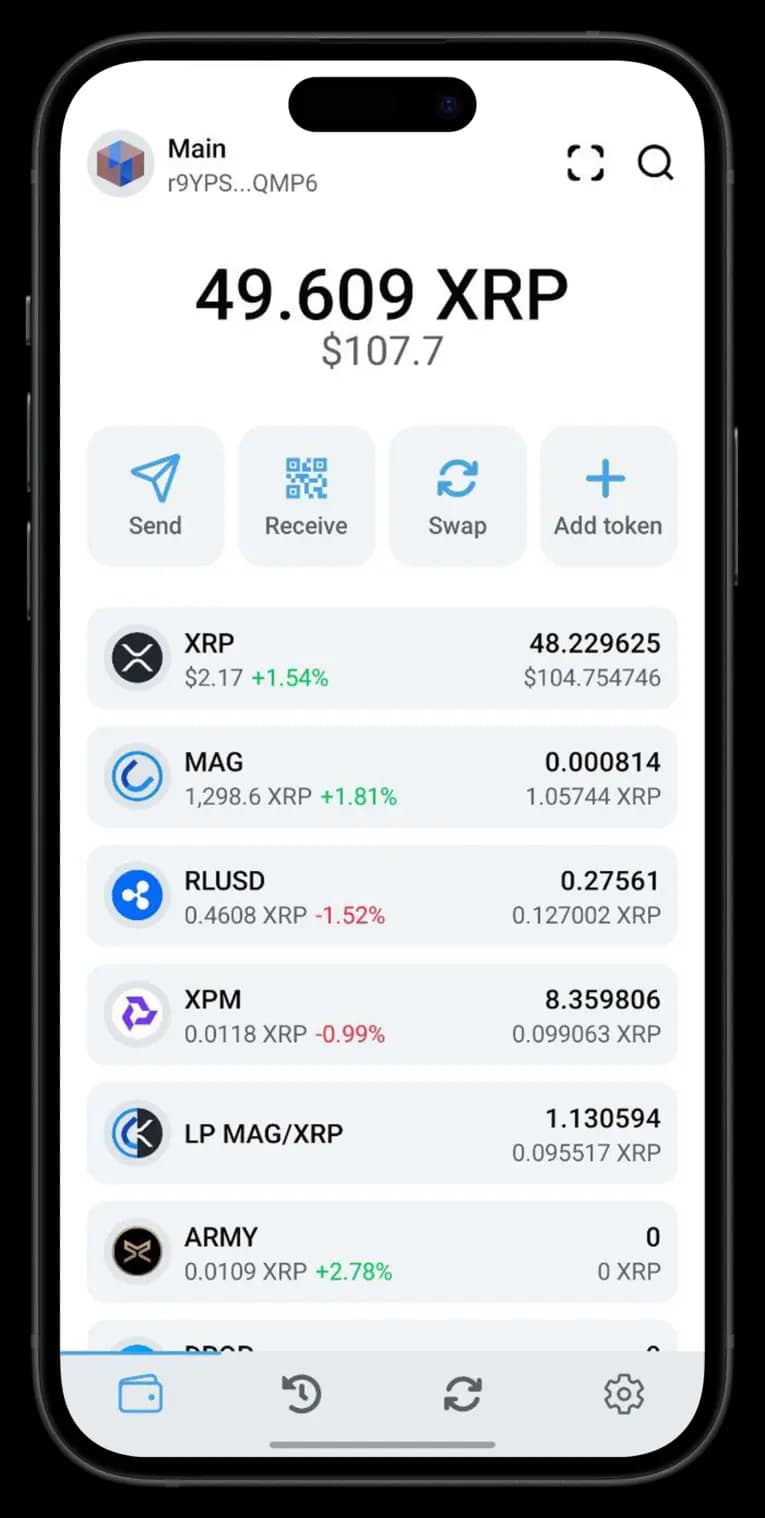
Task: Tap the Swap button
Action: point(457,496)
